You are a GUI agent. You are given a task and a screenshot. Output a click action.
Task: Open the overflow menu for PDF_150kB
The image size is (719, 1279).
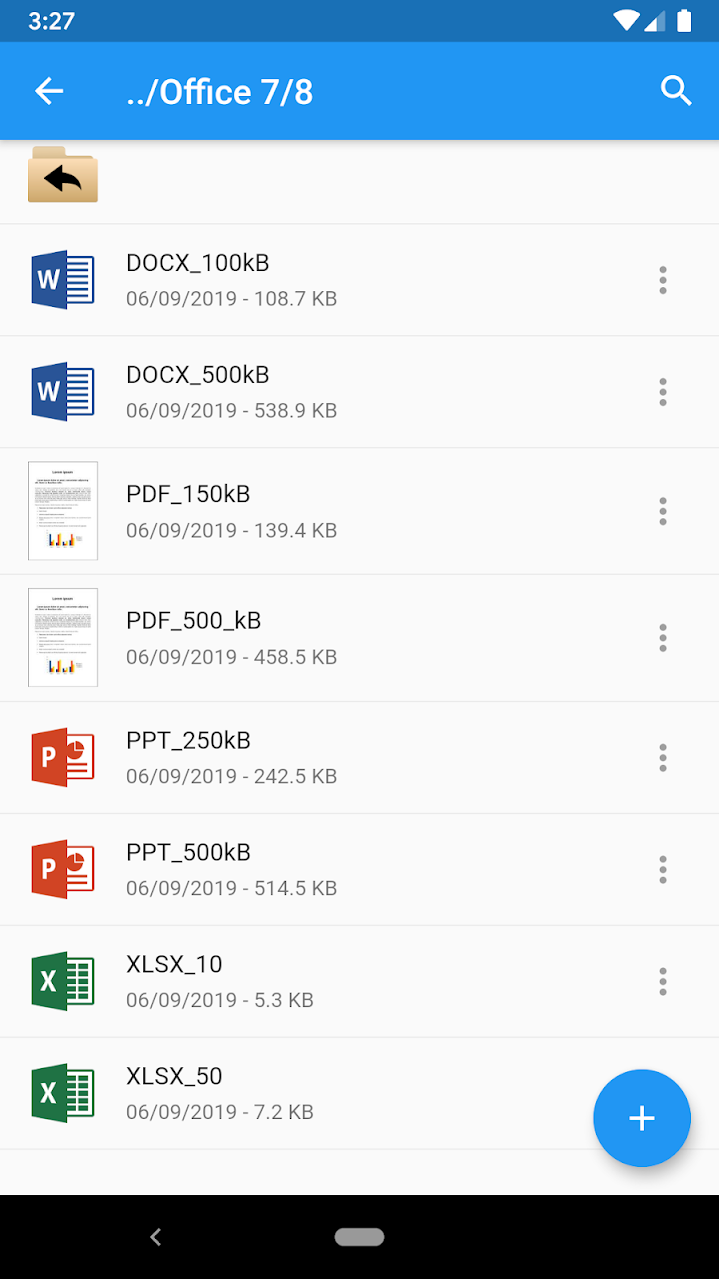tap(662, 511)
